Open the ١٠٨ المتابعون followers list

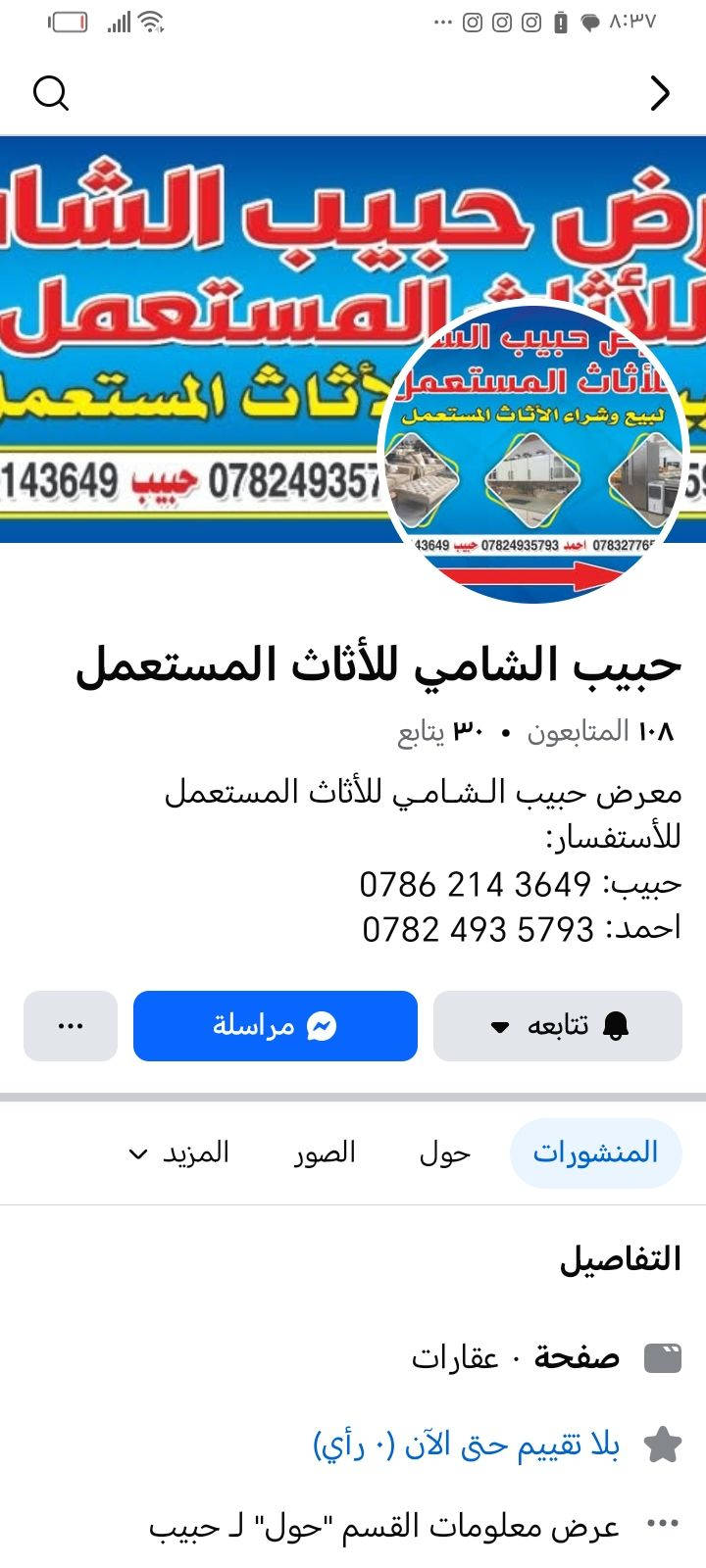coord(601,731)
